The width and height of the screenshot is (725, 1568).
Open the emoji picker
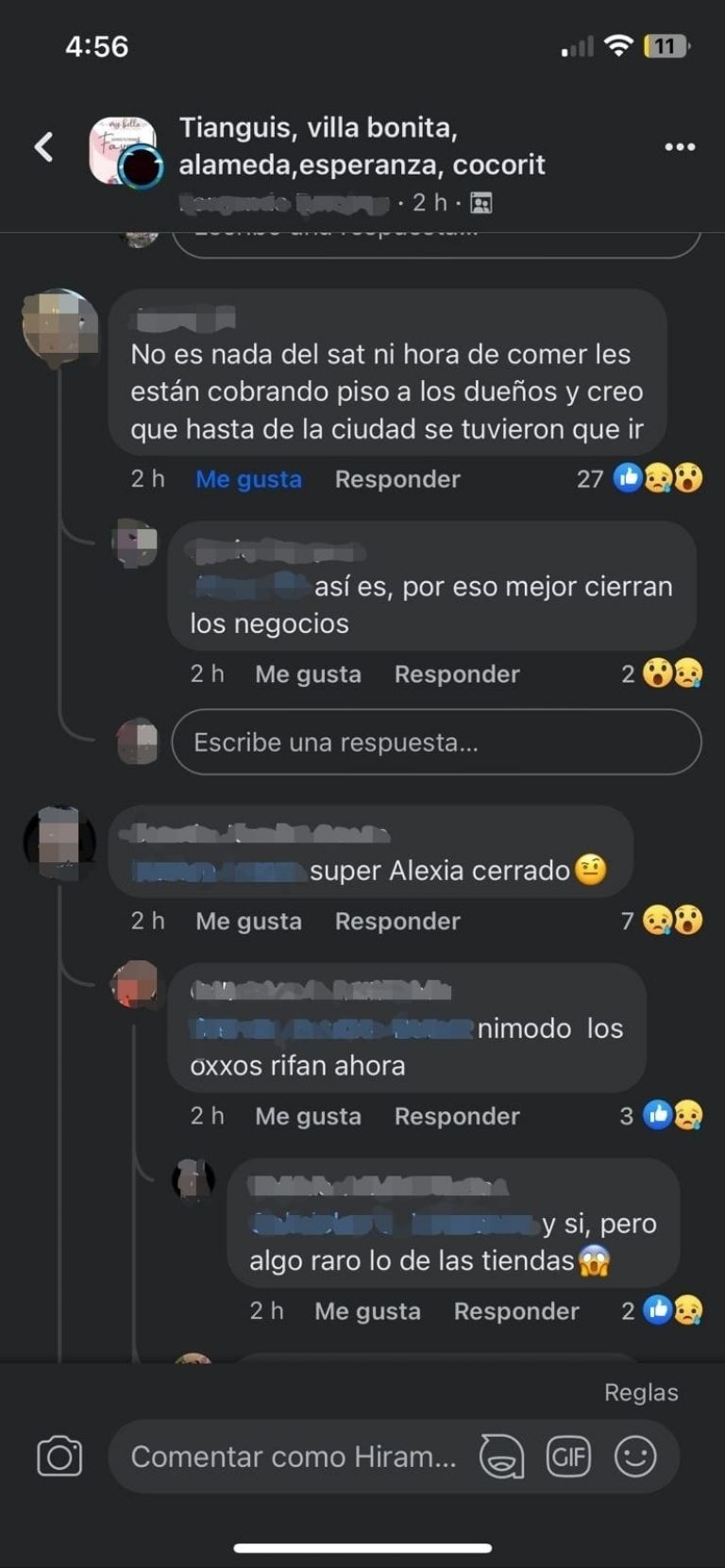coord(635,1457)
